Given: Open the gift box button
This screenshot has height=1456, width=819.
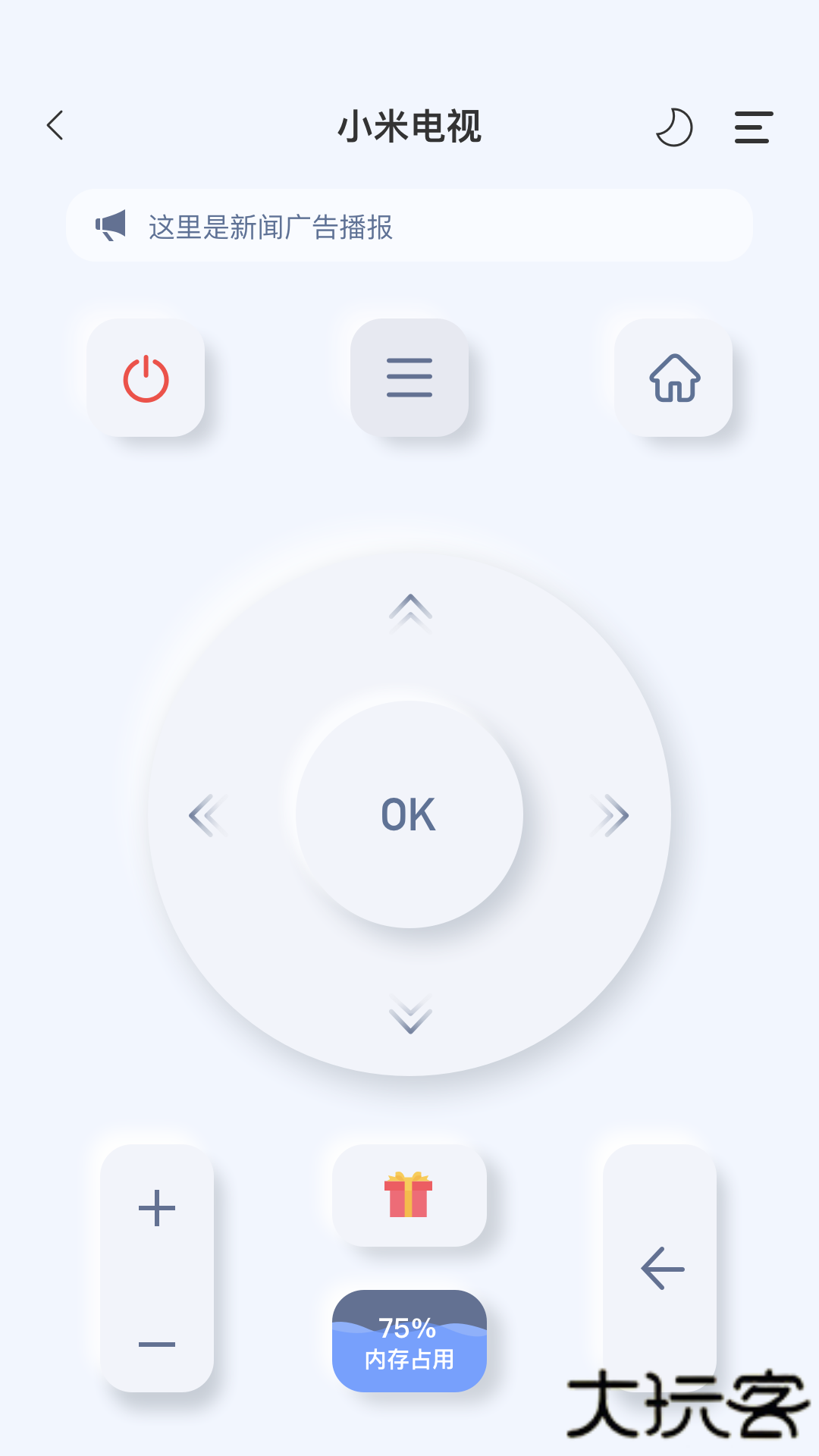Looking at the screenshot, I should [409, 1195].
